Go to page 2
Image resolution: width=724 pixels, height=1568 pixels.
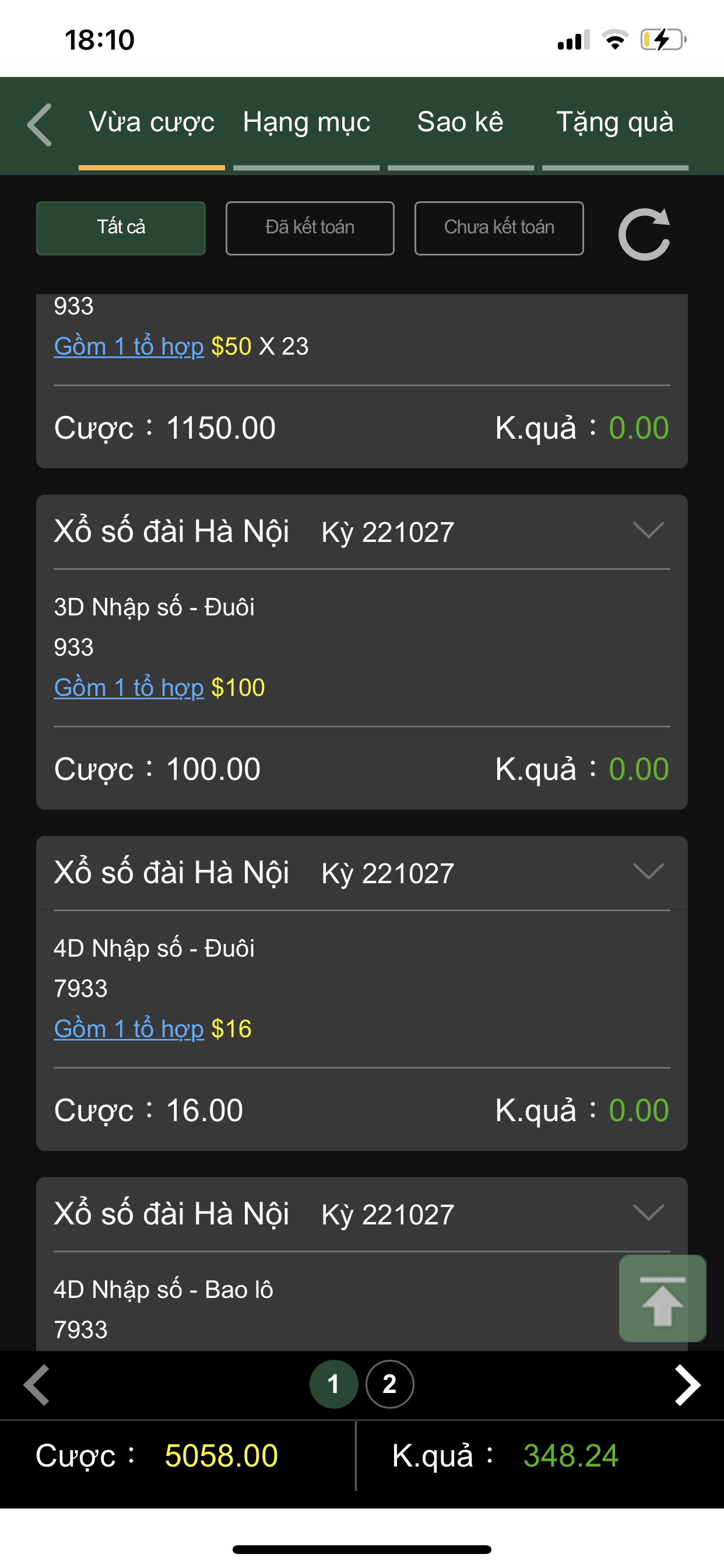tap(389, 1384)
